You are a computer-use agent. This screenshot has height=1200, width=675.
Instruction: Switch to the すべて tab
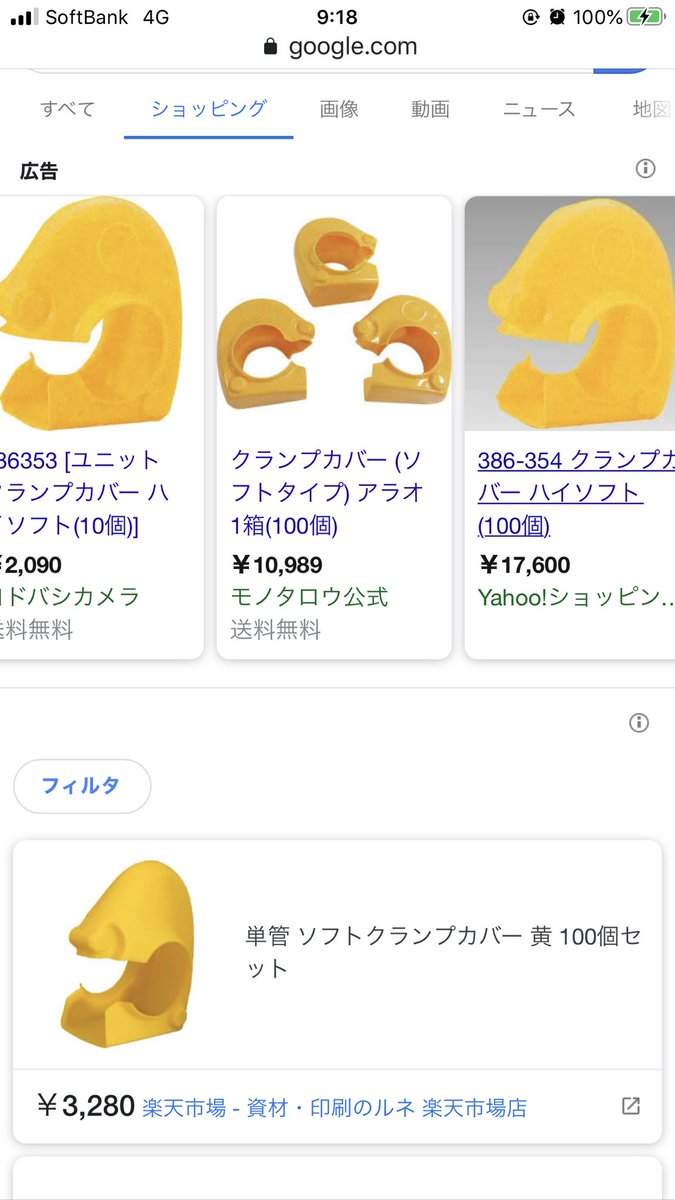66,109
